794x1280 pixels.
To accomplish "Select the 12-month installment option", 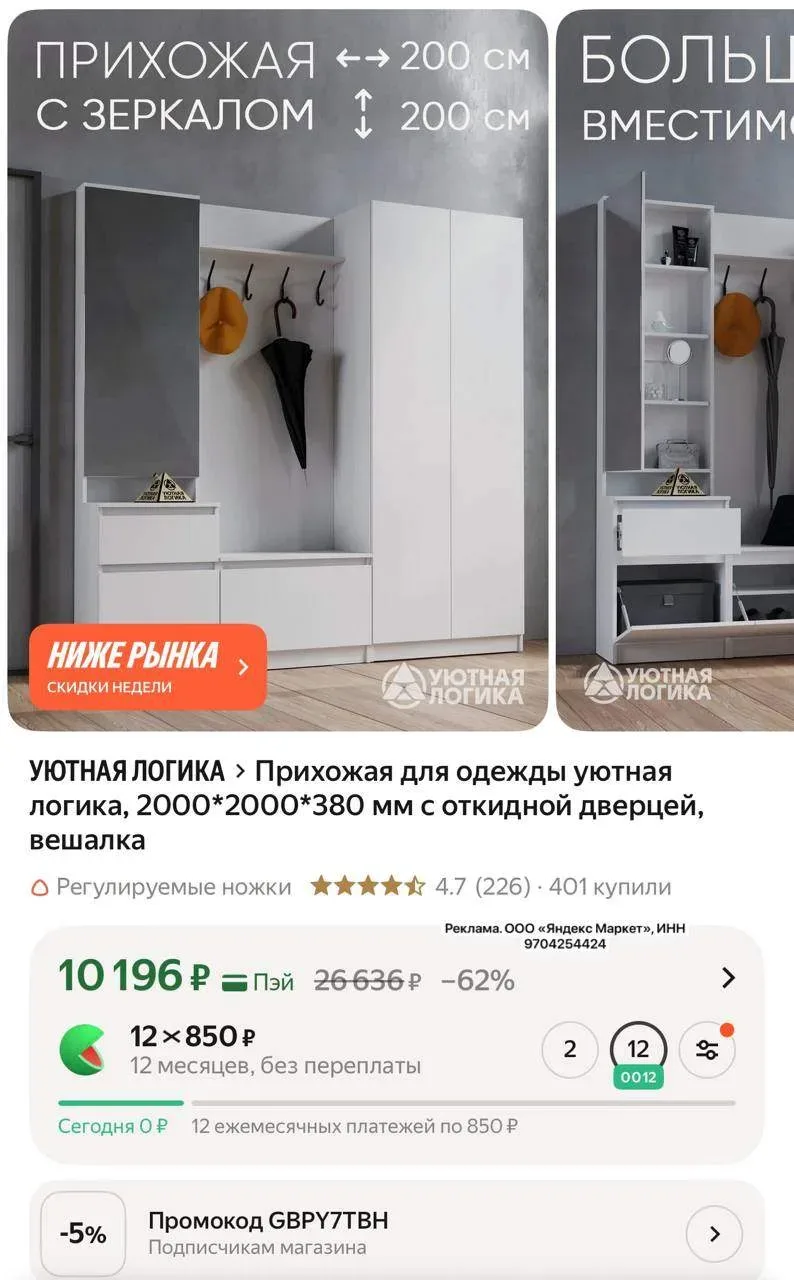I will click(x=638, y=1049).
